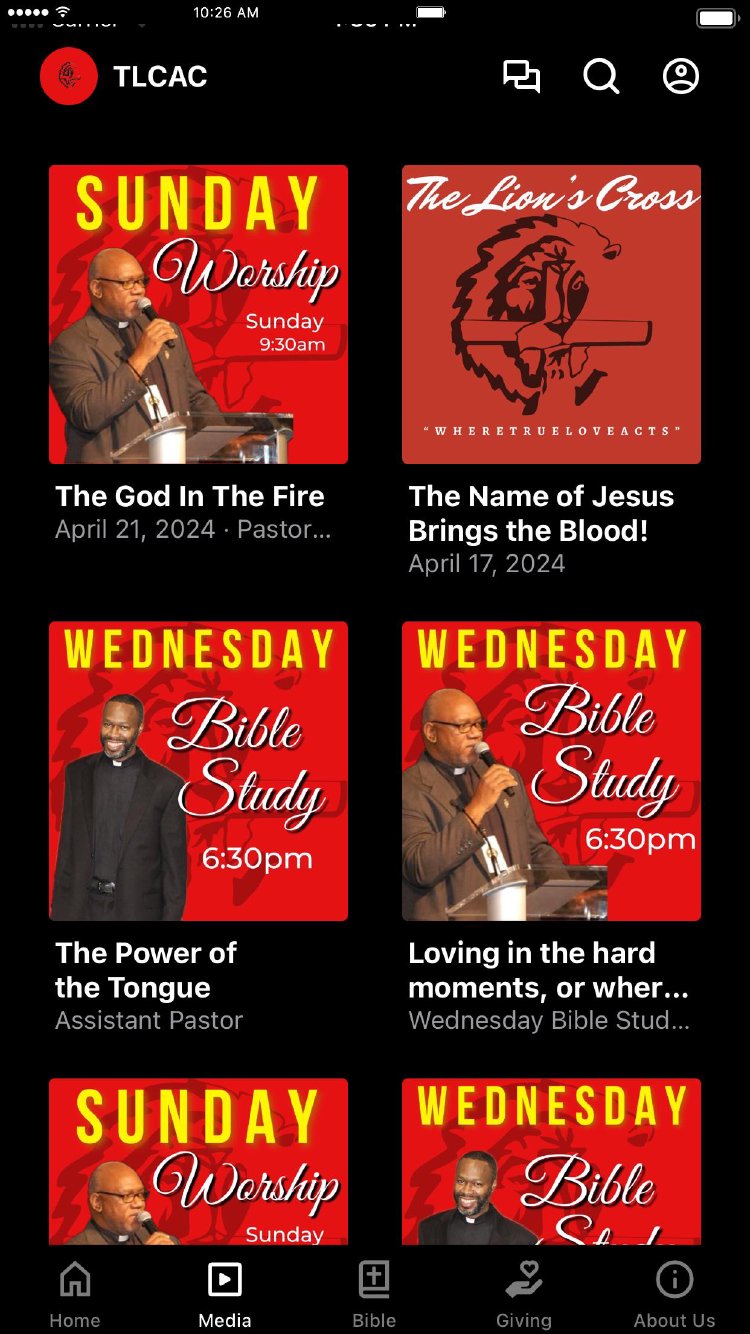The width and height of the screenshot is (750, 1334).
Task: Switch to the Bible tab
Action: click(374, 1292)
